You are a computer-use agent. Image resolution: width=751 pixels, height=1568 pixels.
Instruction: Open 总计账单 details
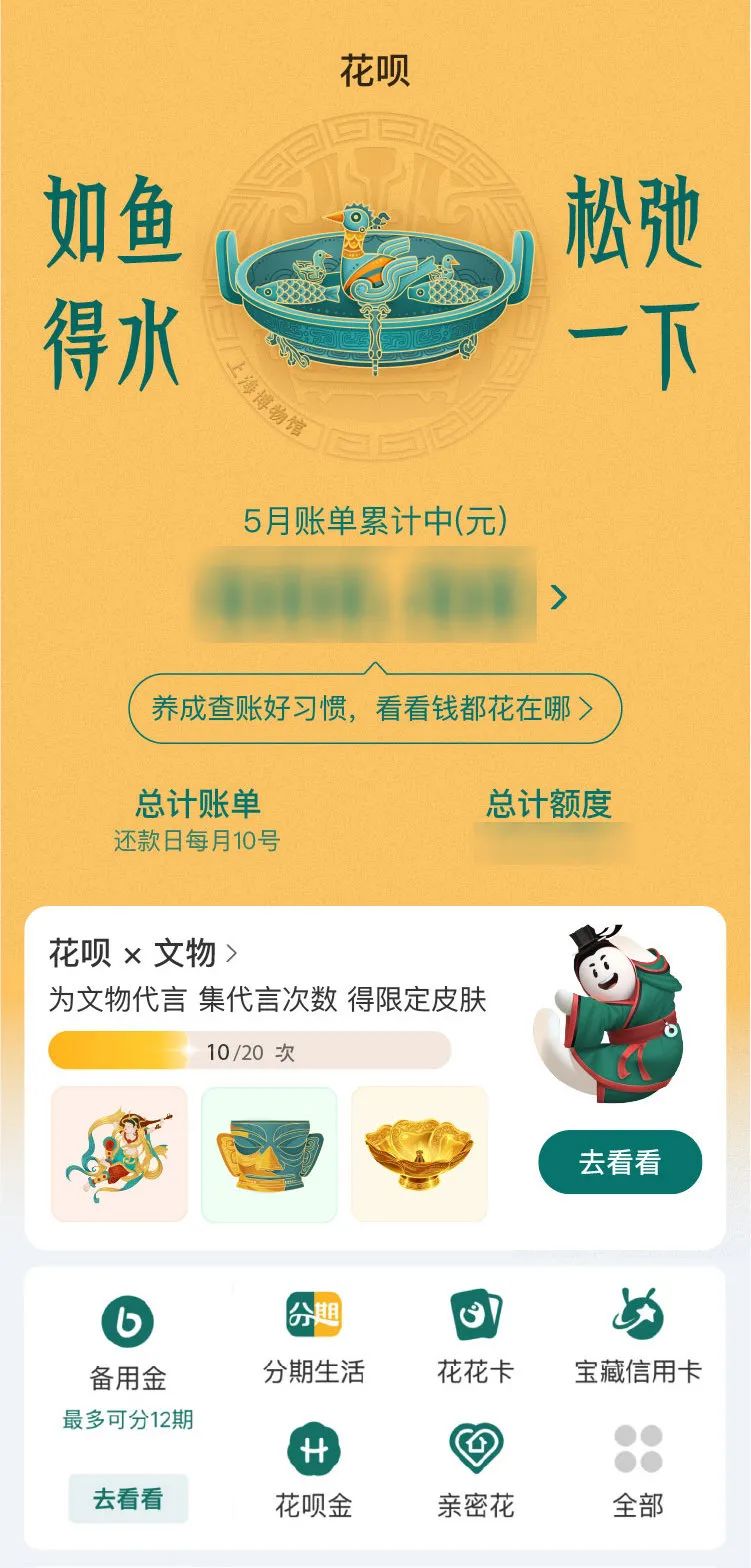(x=197, y=820)
